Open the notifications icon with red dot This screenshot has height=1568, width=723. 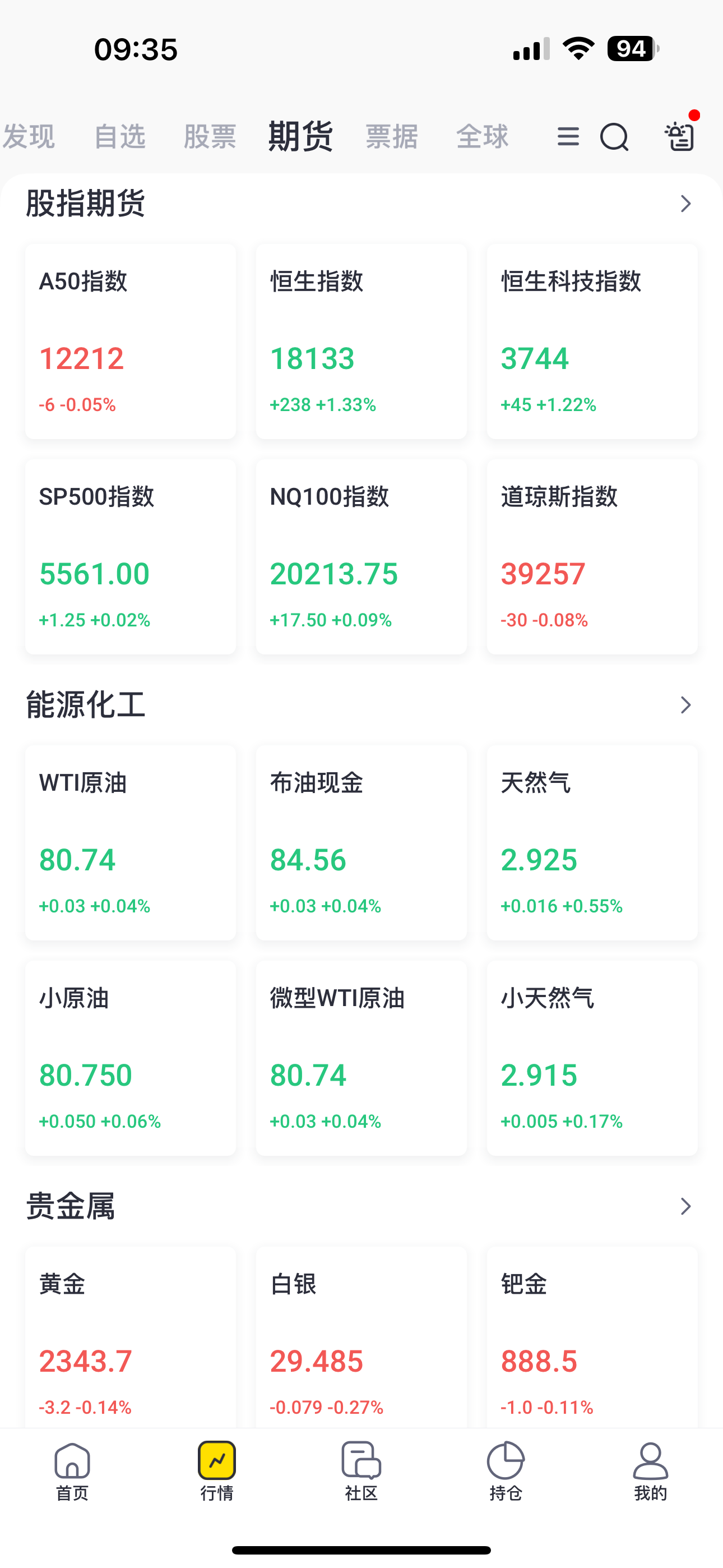[x=680, y=133]
